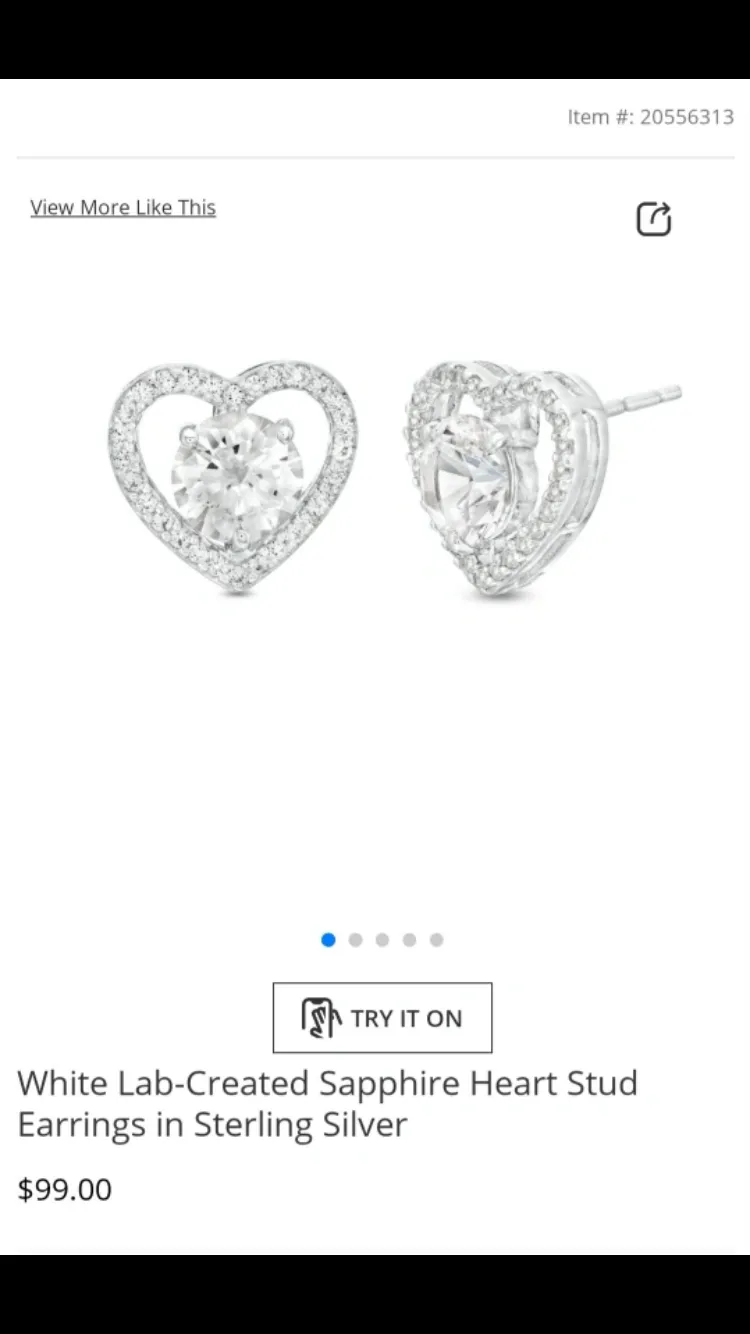This screenshot has height=1334, width=750.
Task: Open View More Like This link
Action: [x=123, y=208]
